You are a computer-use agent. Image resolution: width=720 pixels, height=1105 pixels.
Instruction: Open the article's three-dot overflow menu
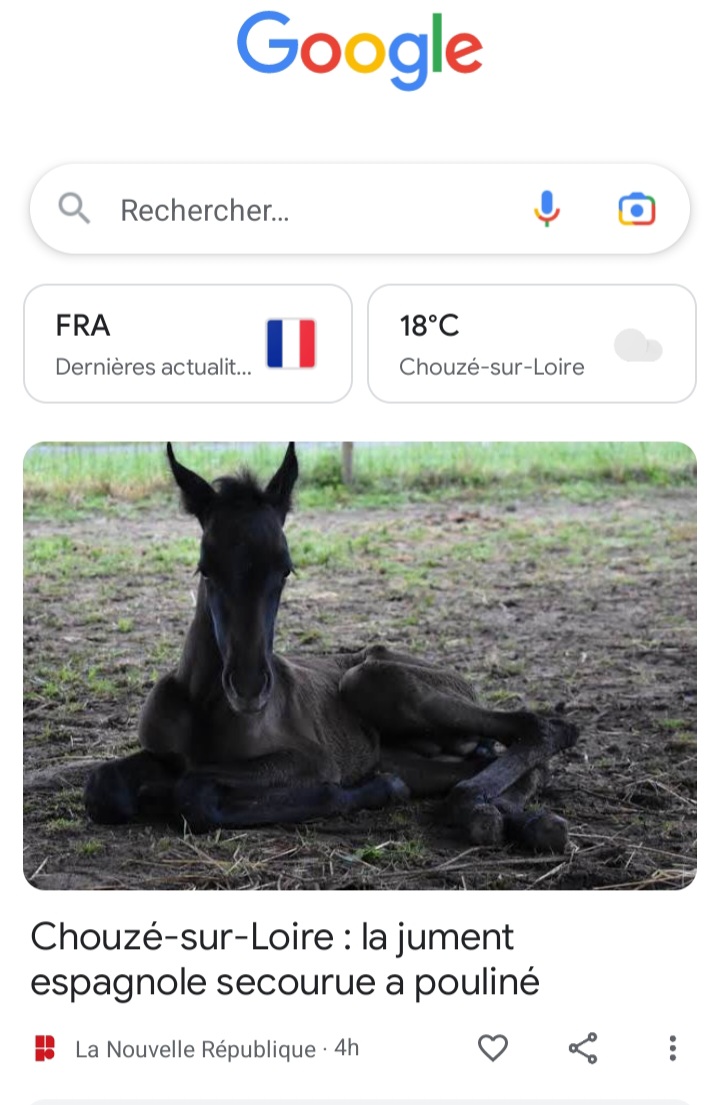(672, 1048)
